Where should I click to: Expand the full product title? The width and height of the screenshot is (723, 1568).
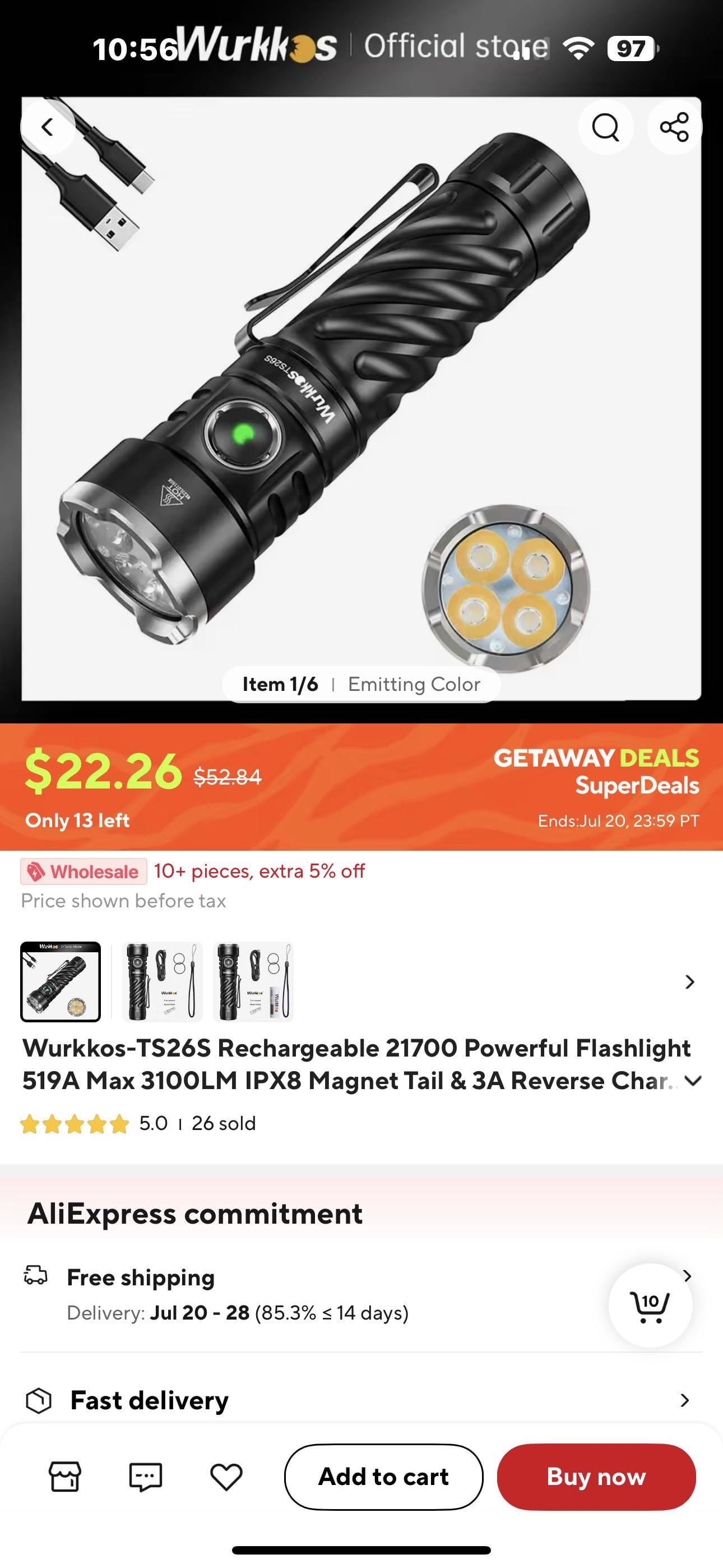pos(693,1081)
